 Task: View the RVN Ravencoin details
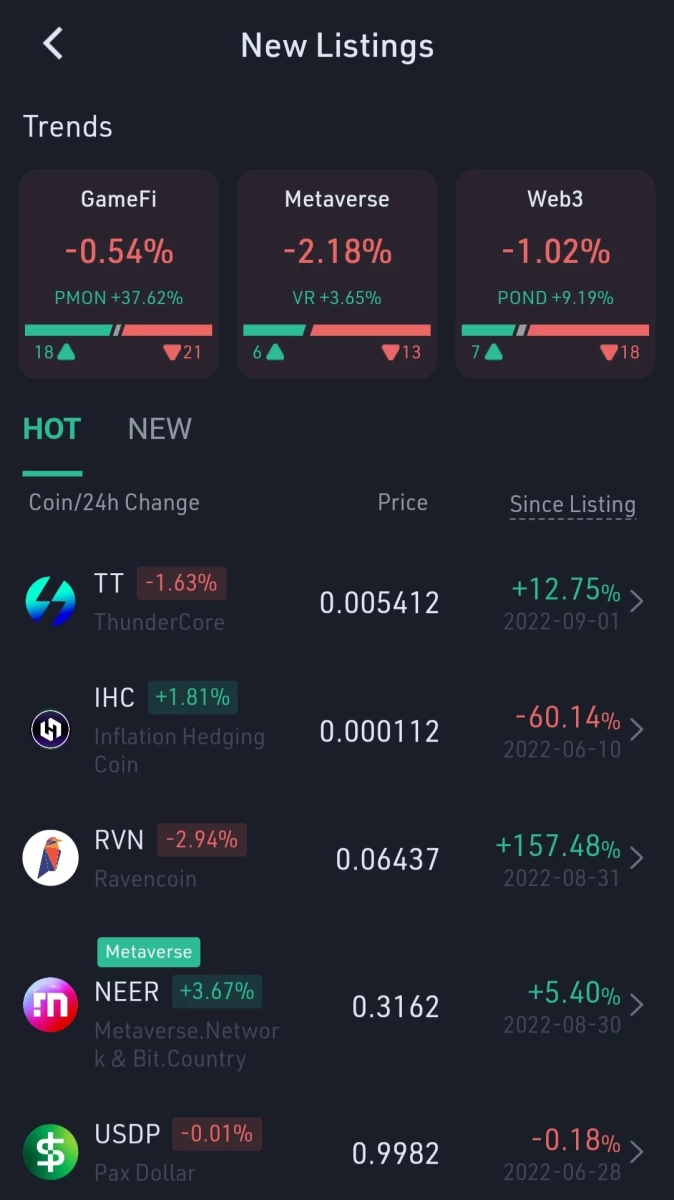pos(337,858)
